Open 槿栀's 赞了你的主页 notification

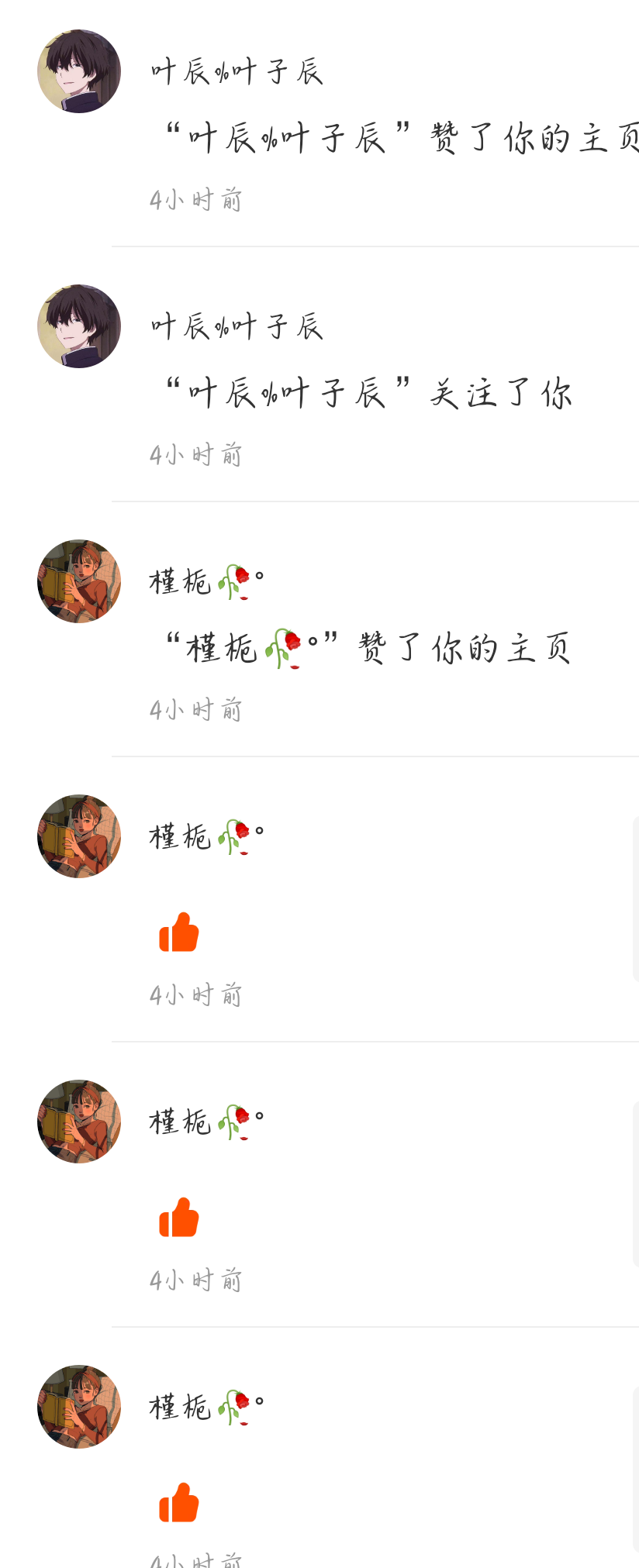click(x=368, y=648)
